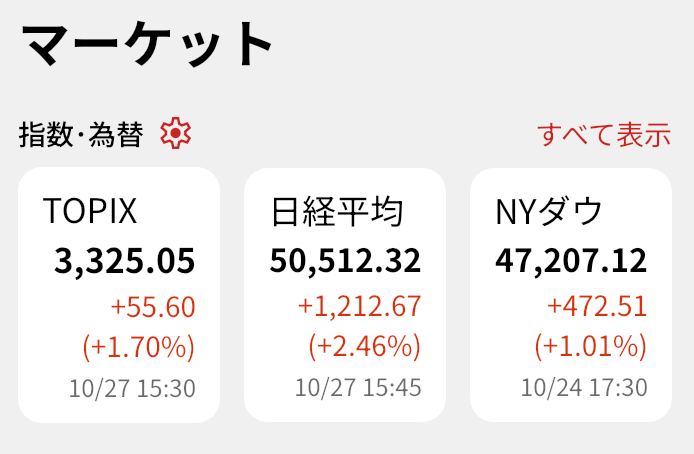Open the TOPIX index card
This screenshot has height=454, width=694.
click(x=119, y=295)
